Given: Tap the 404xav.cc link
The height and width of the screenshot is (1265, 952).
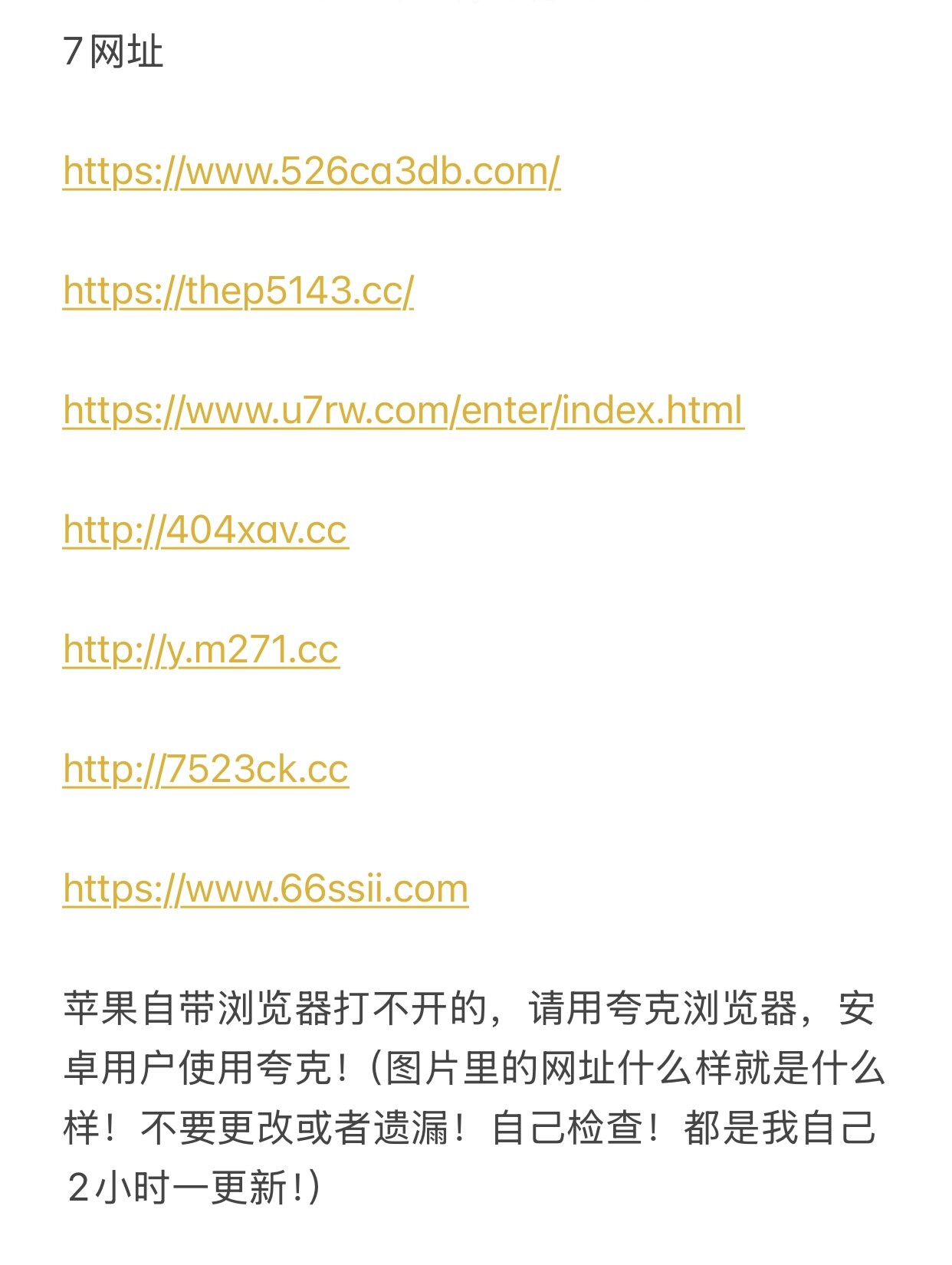Looking at the screenshot, I should 205,530.
